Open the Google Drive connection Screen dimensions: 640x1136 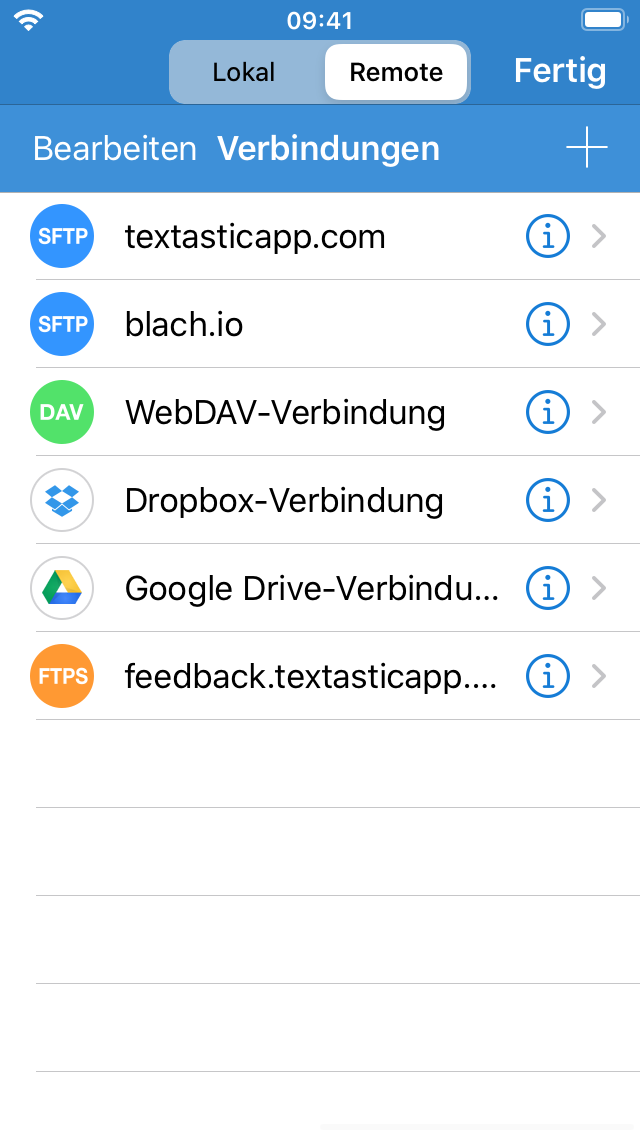point(311,589)
